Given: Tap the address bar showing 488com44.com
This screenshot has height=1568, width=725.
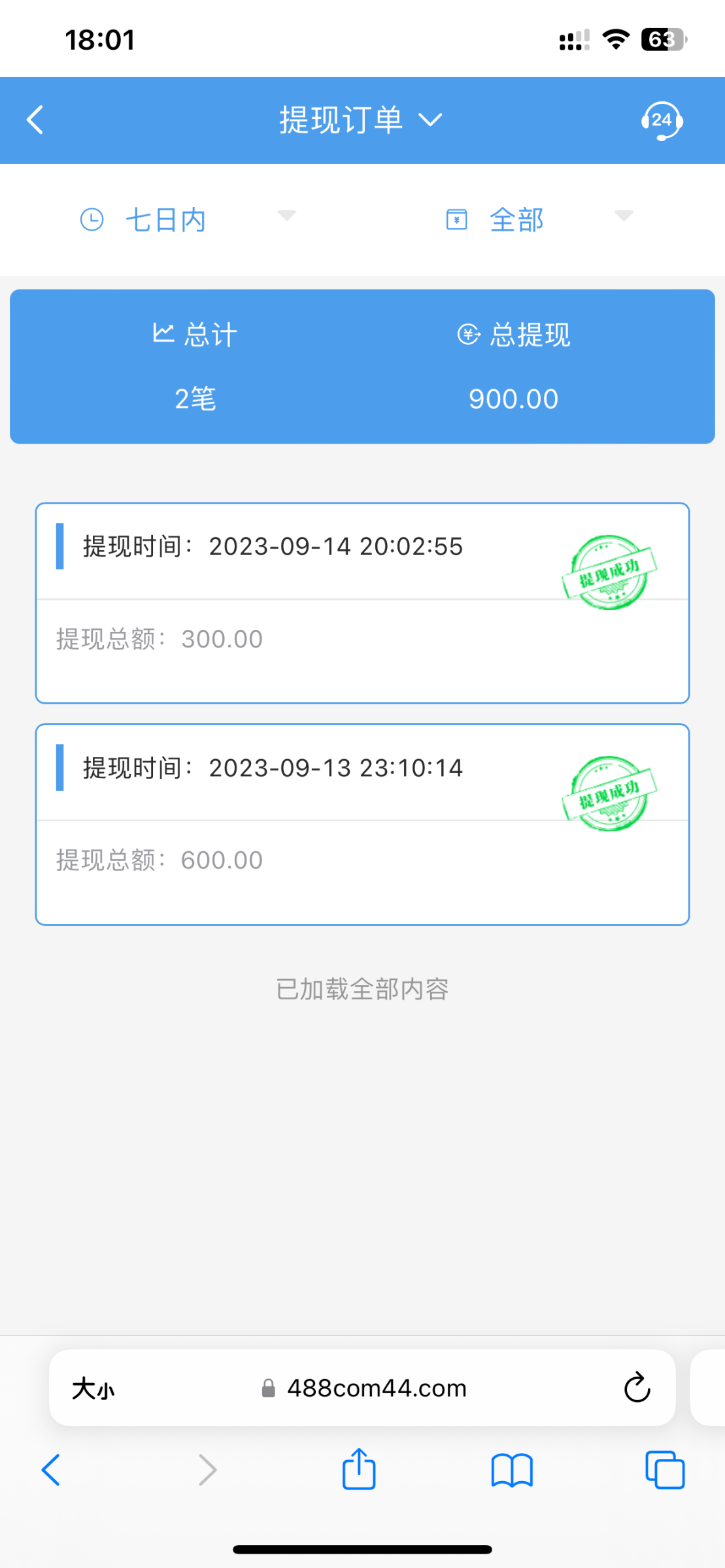Looking at the screenshot, I should [x=377, y=1388].
